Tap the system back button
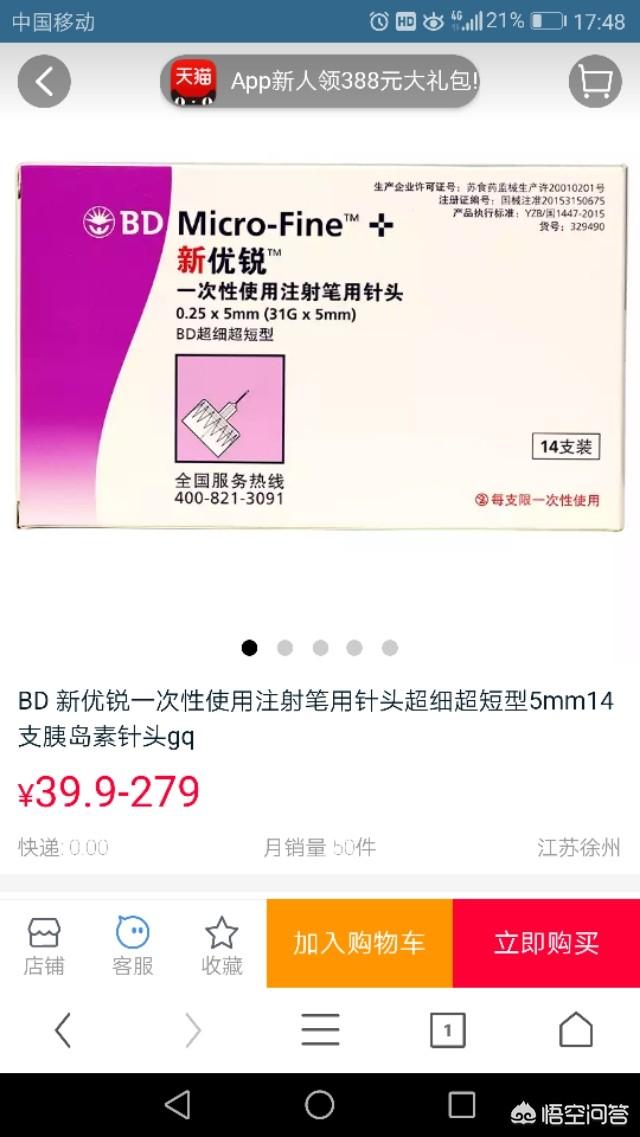Viewport: 640px width, 1137px height. point(177,1104)
